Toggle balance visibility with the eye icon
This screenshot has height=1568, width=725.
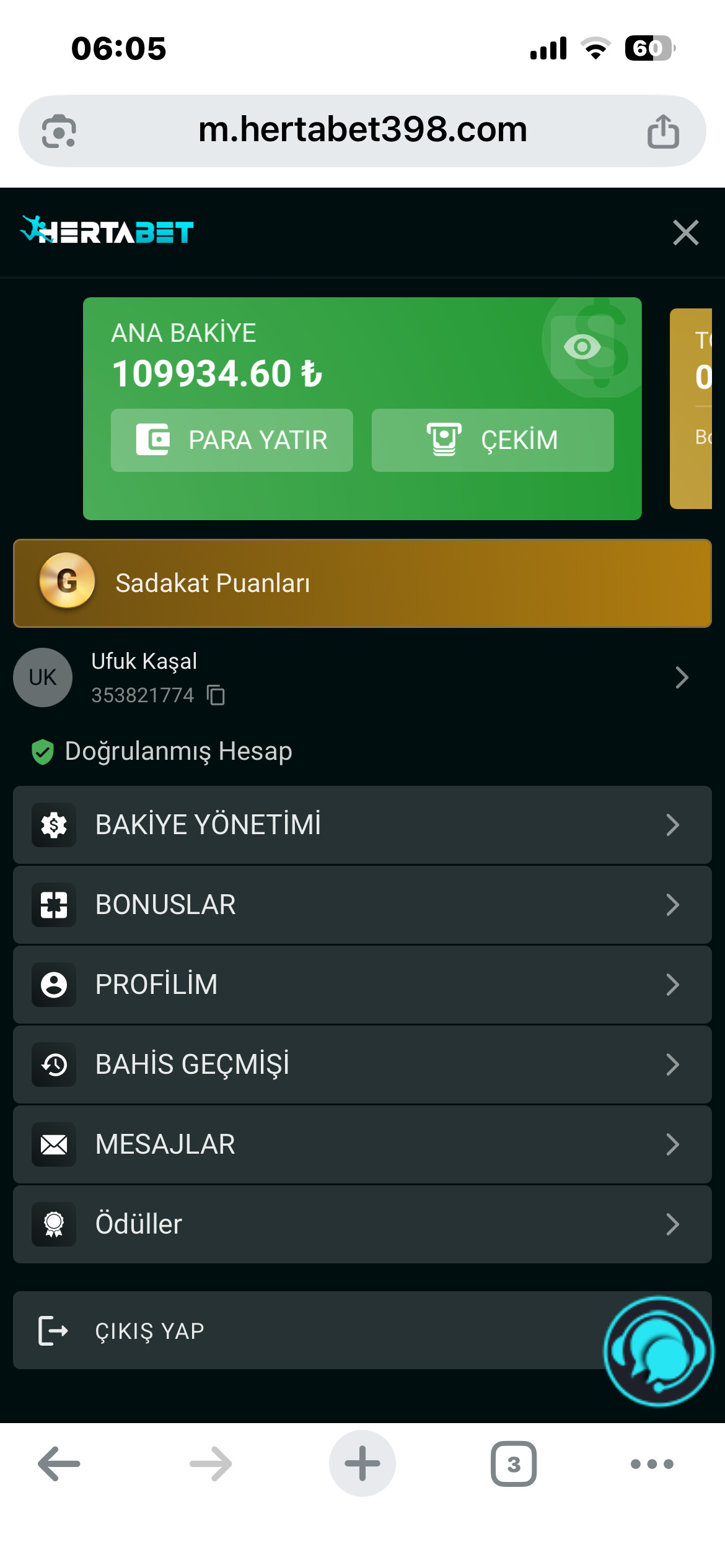tap(582, 347)
